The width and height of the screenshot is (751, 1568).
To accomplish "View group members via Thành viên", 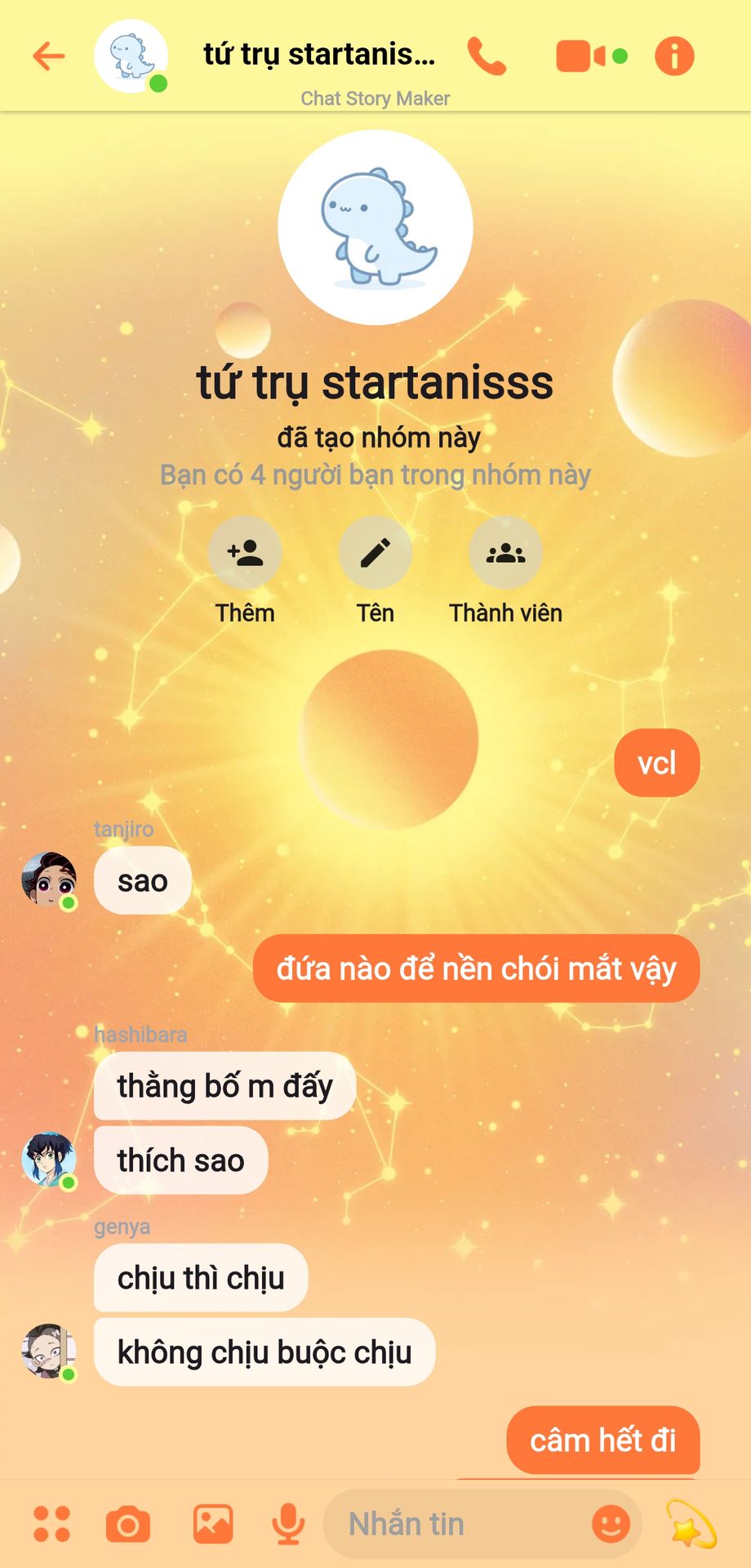I will [x=506, y=553].
